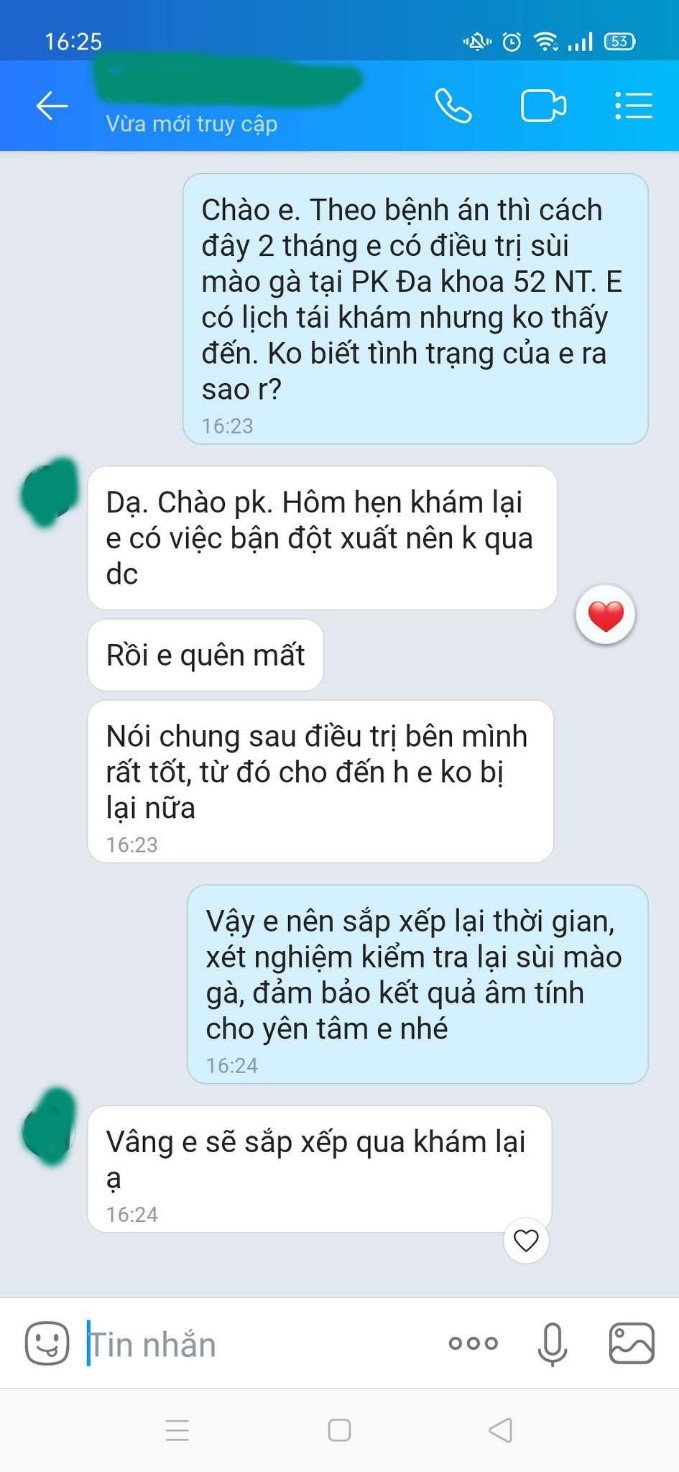Start a video call
Image resolution: width=679 pixels, height=1472 pixels.
pyautogui.click(x=543, y=106)
